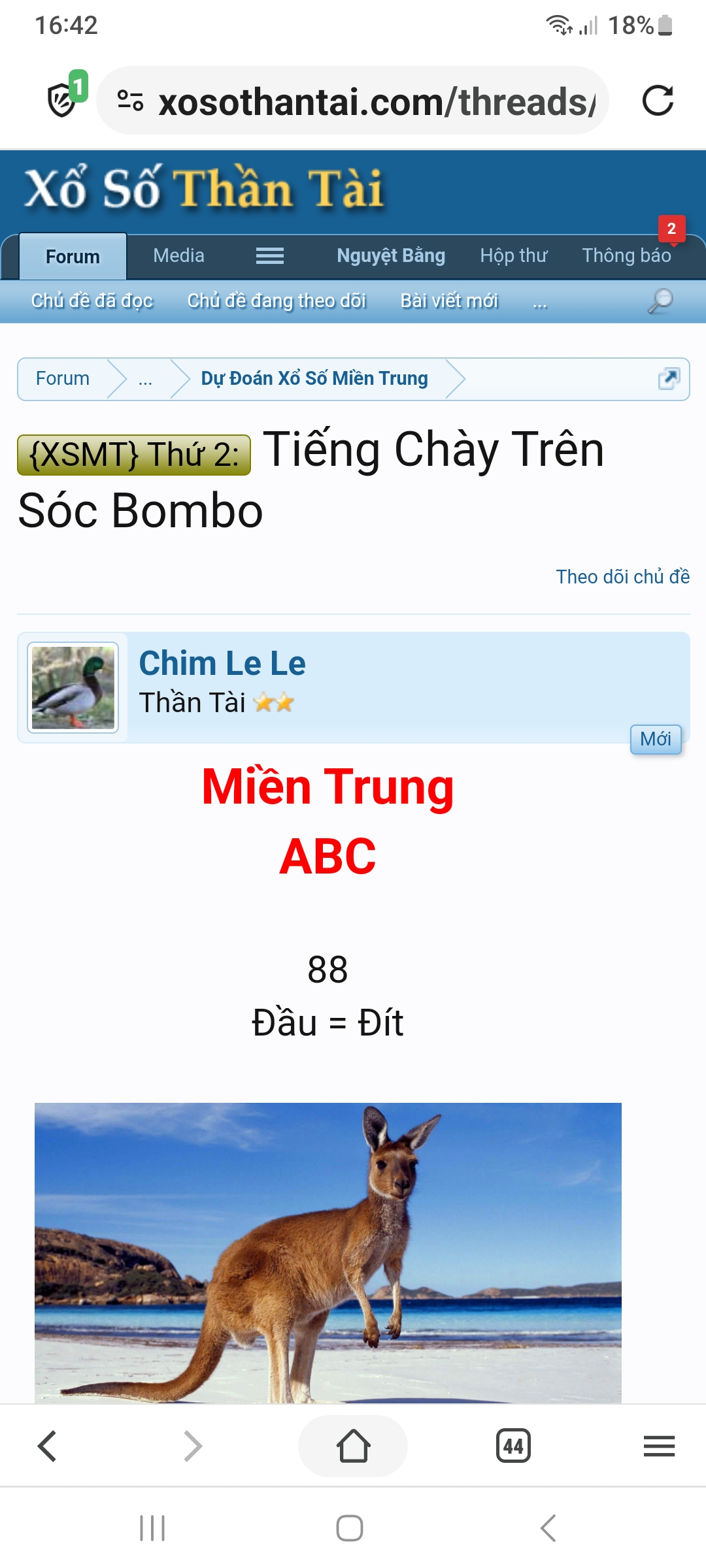The image size is (706, 1568).
Task: Open the forum search magnifier
Action: click(x=660, y=301)
